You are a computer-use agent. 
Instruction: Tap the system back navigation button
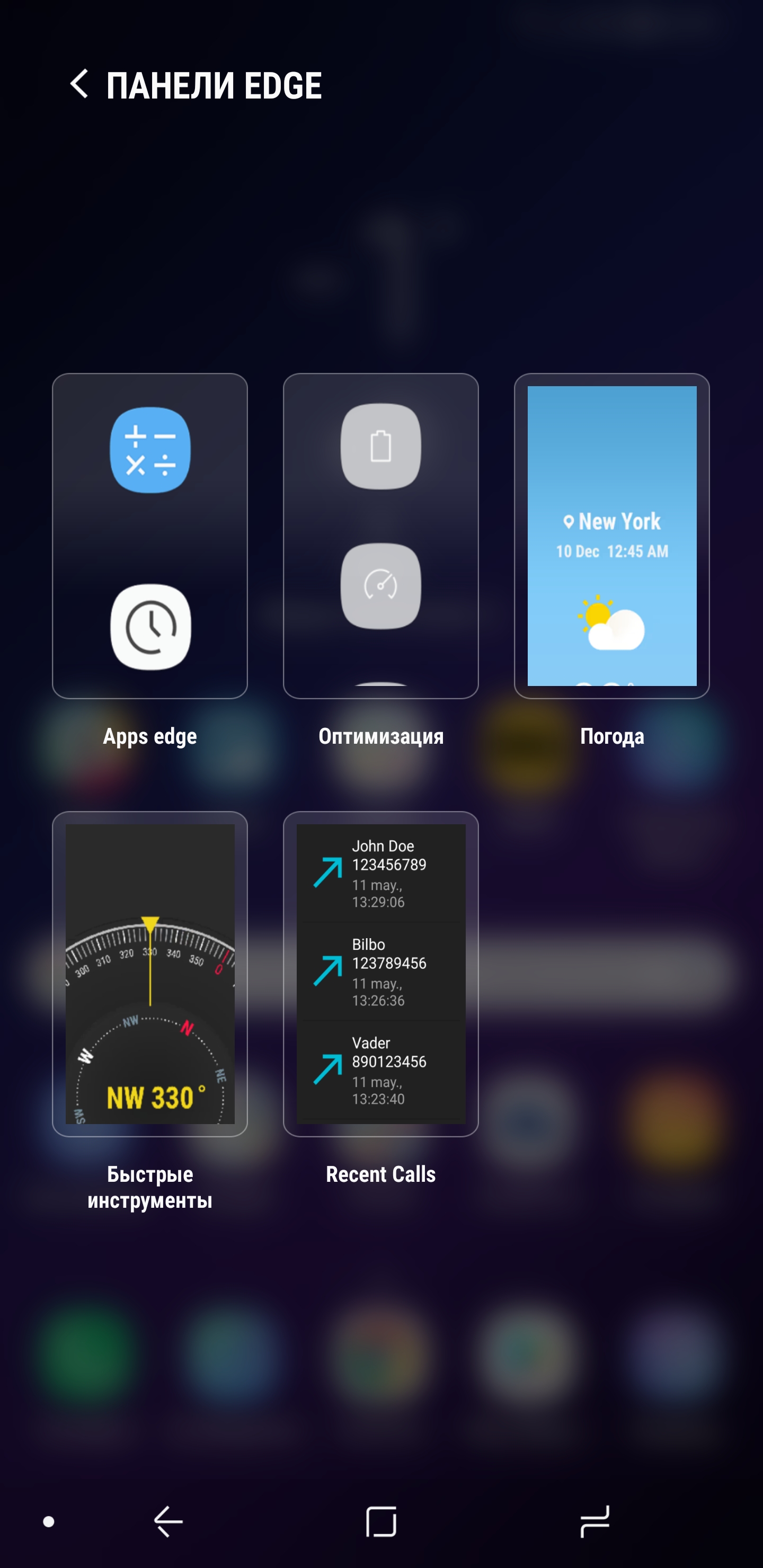[168, 1521]
